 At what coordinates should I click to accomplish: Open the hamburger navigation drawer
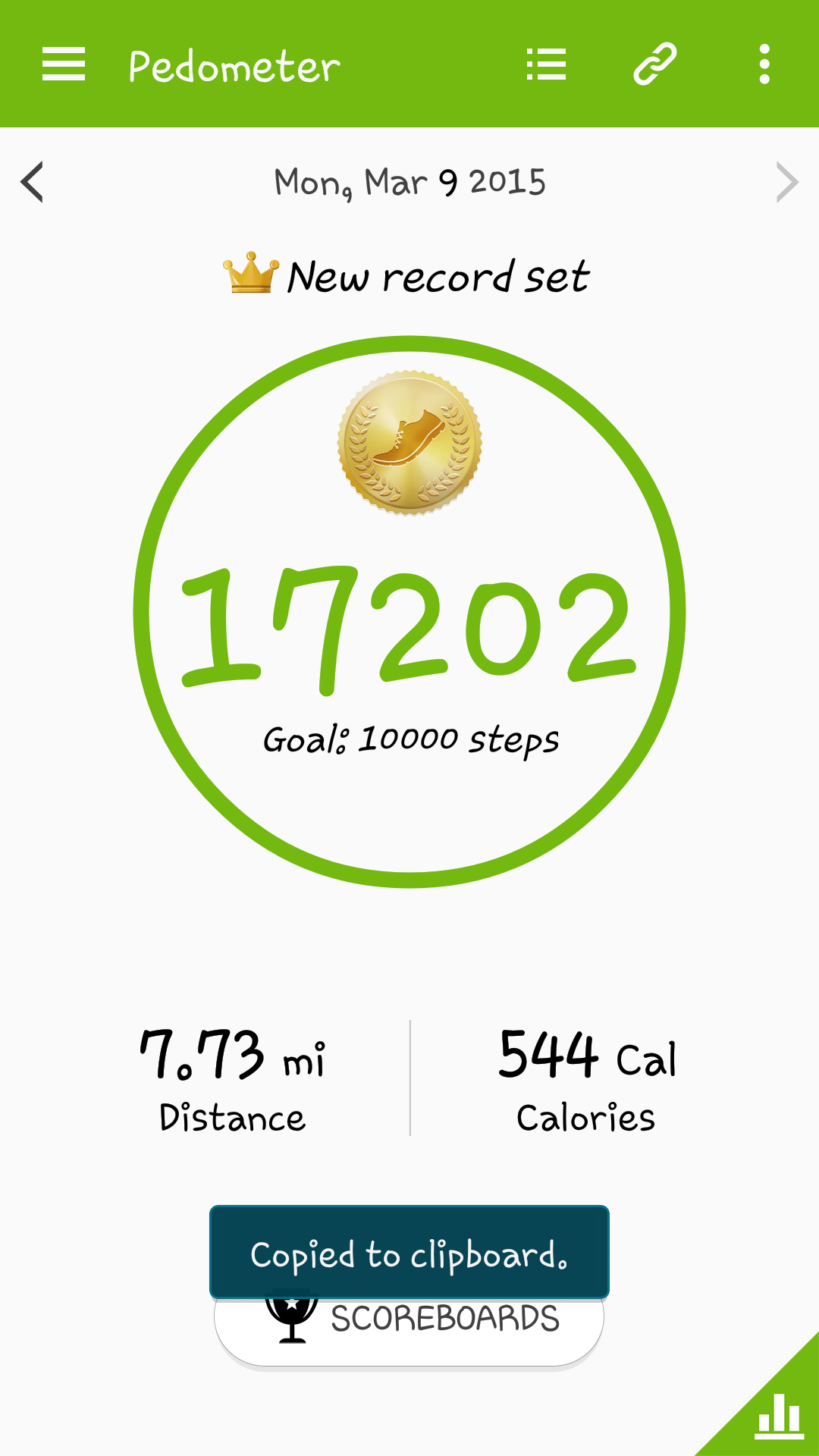(64, 64)
